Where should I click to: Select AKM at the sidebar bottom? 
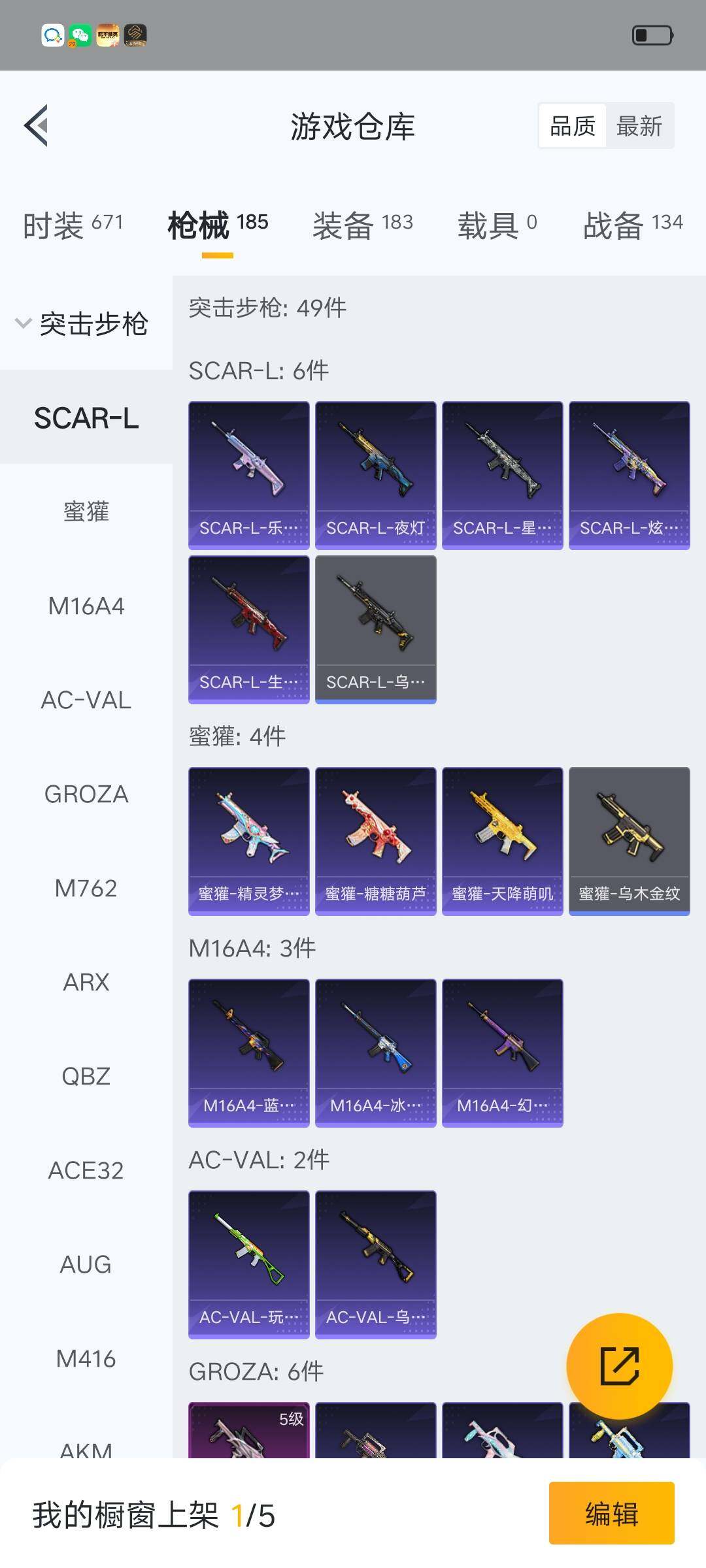[86, 1450]
